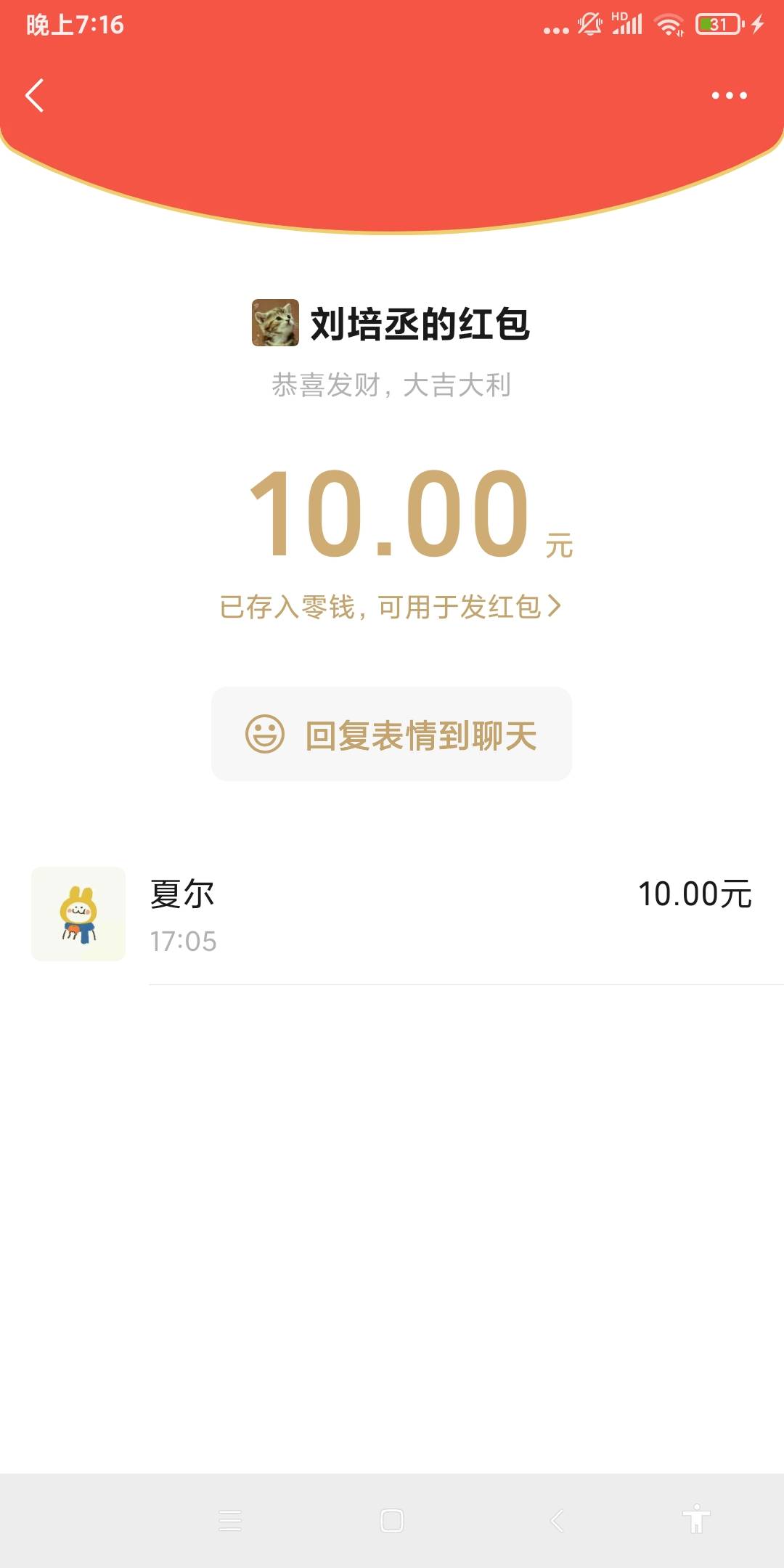The image size is (784, 1568).
Task: Tap 回复表情到聊天 button
Action: (x=391, y=734)
